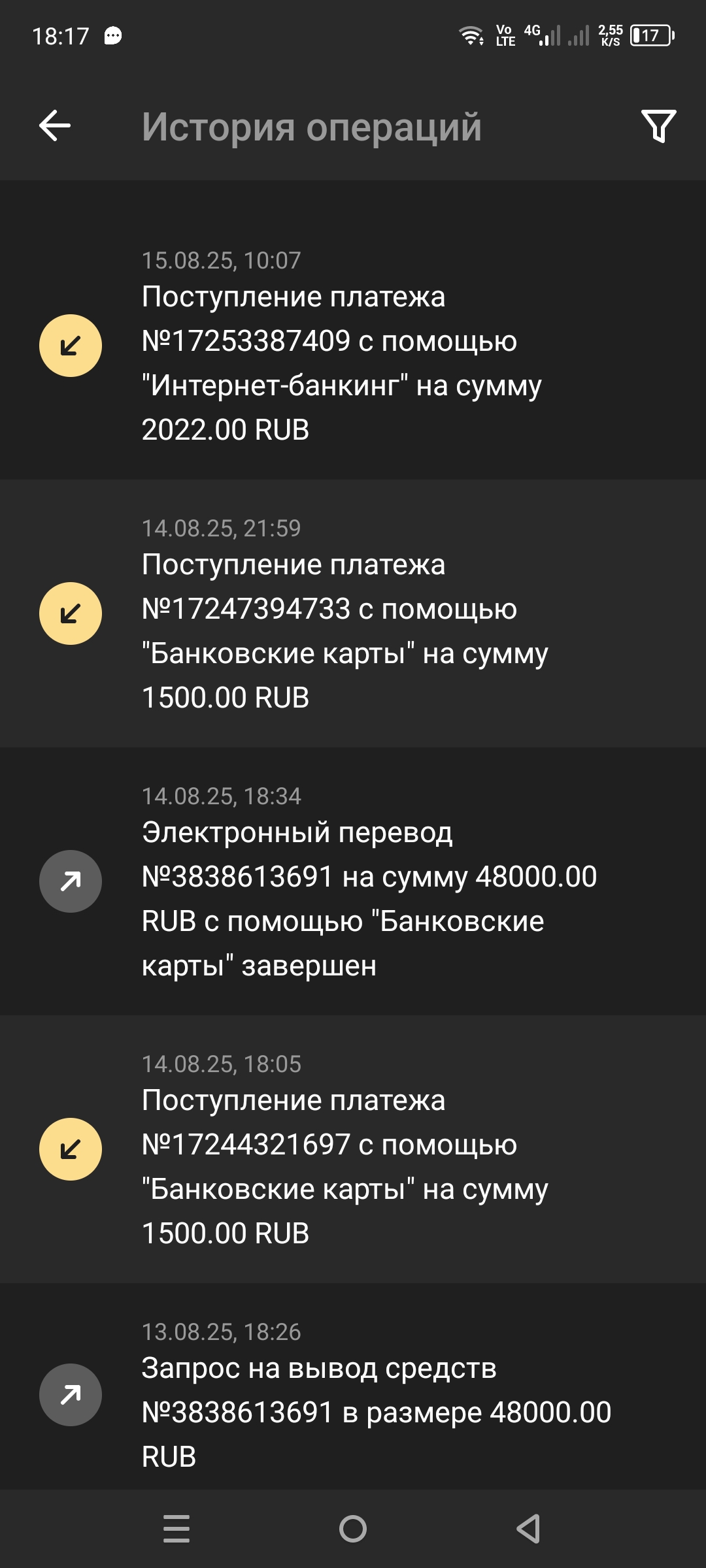Open recent apps from navigation bar
Viewport: 706px width, 1568px height.
(x=176, y=1529)
